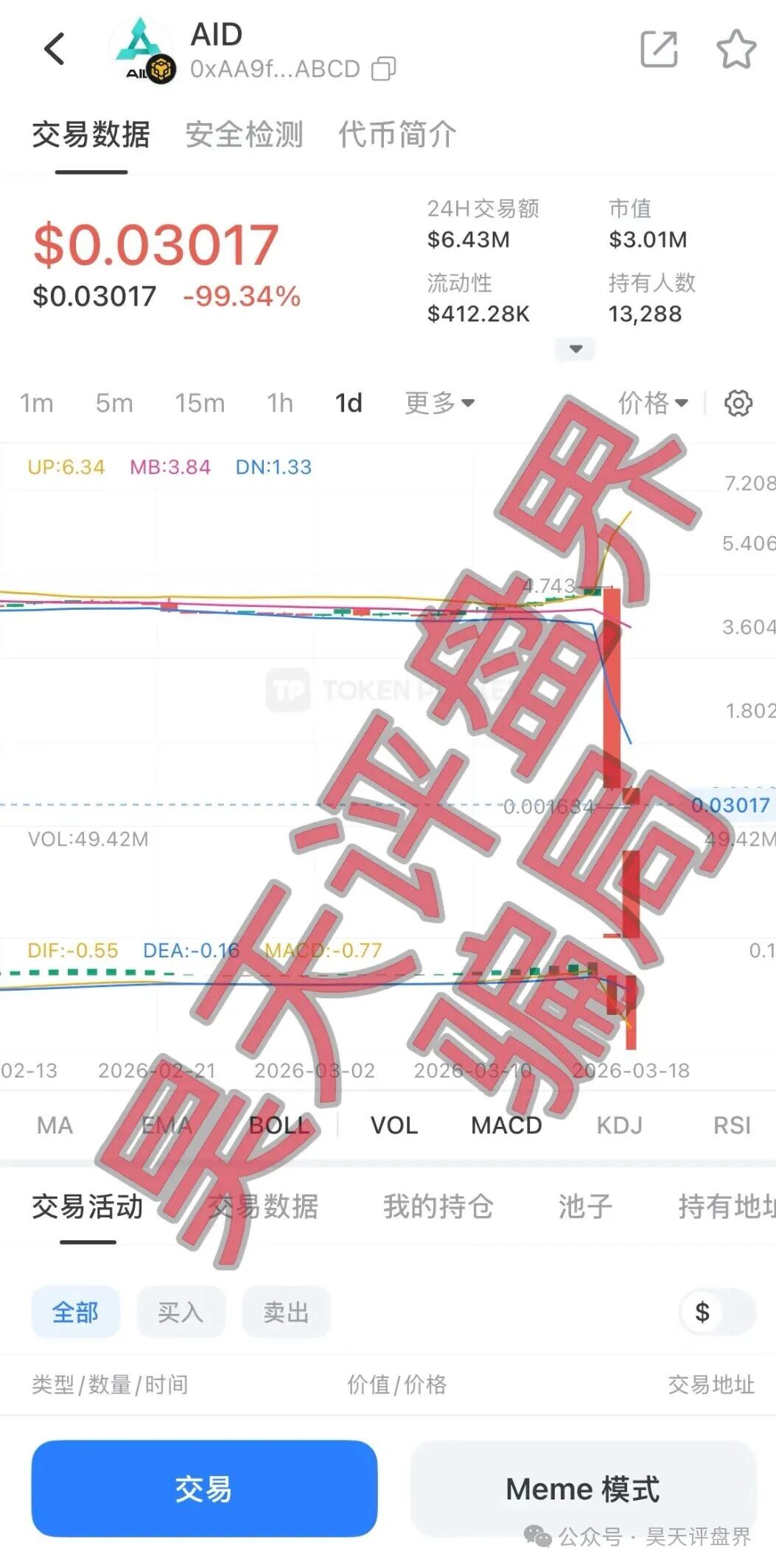Select the KDJ indicator

(620, 1125)
